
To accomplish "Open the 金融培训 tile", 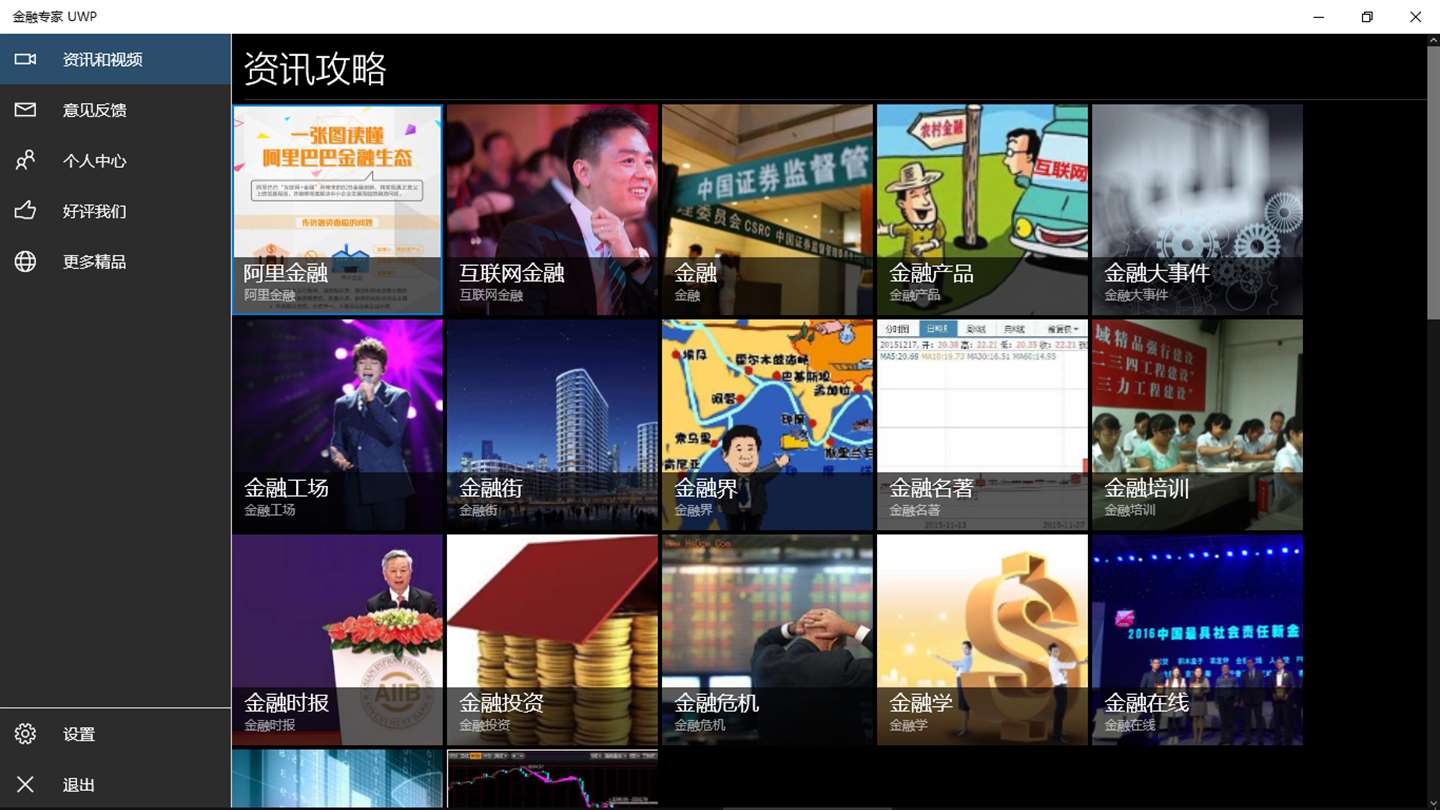I will (x=1197, y=425).
